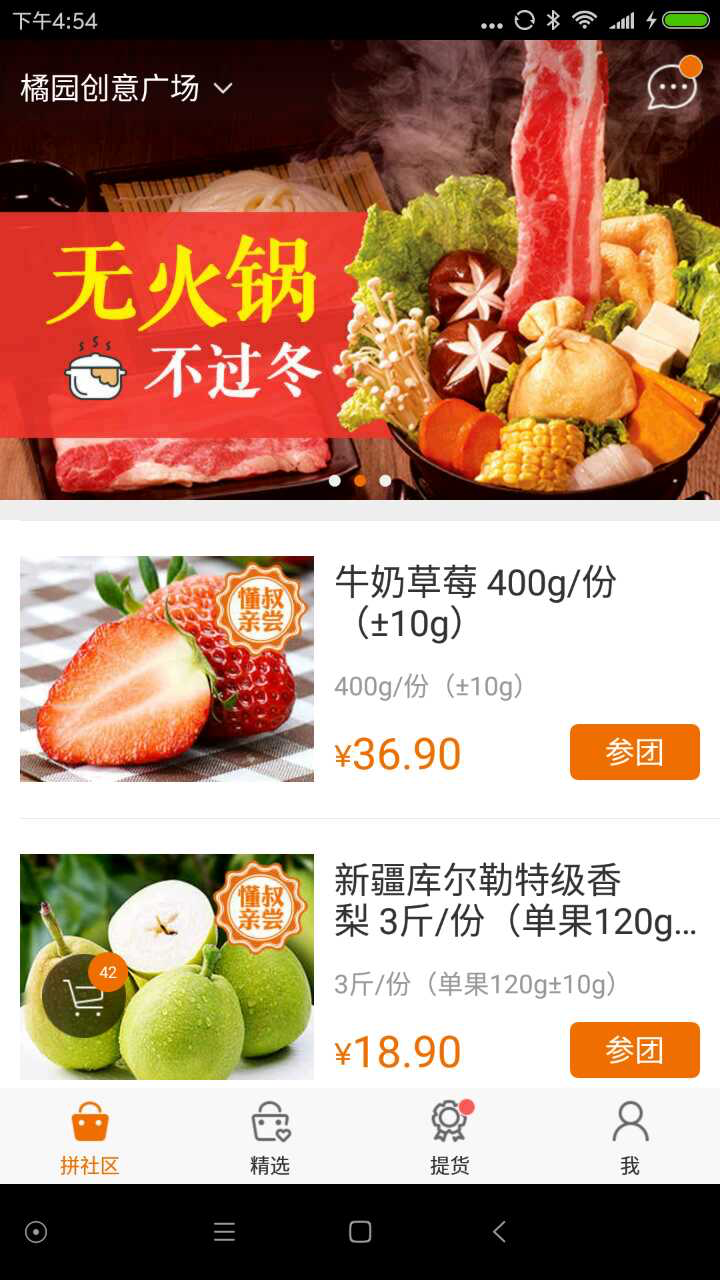The height and width of the screenshot is (1280, 720).
Task: Tap 参团 for 牛奶草莓 400g
Action: click(x=634, y=752)
